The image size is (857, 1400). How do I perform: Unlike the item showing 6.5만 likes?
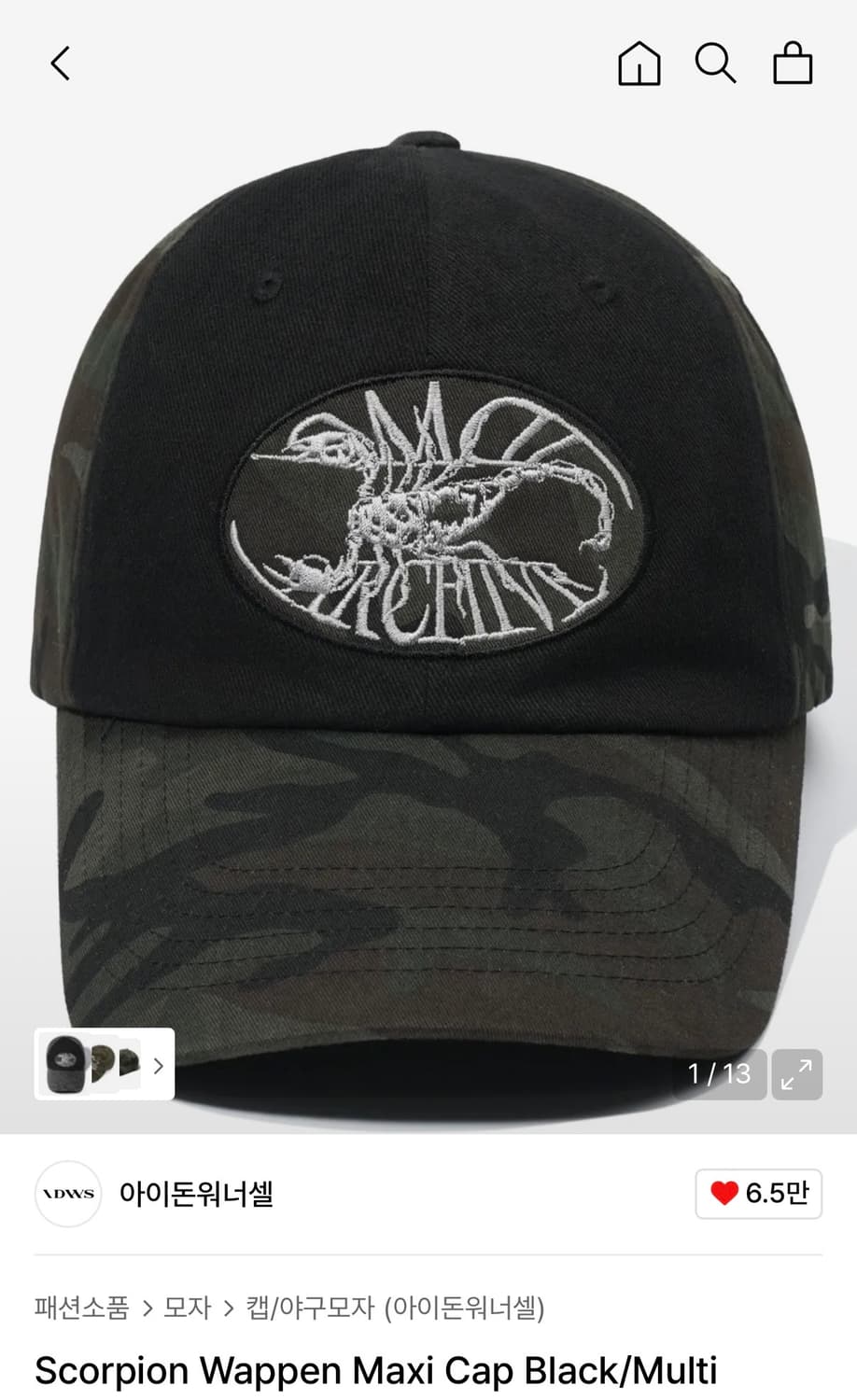pyautogui.click(x=758, y=1194)
